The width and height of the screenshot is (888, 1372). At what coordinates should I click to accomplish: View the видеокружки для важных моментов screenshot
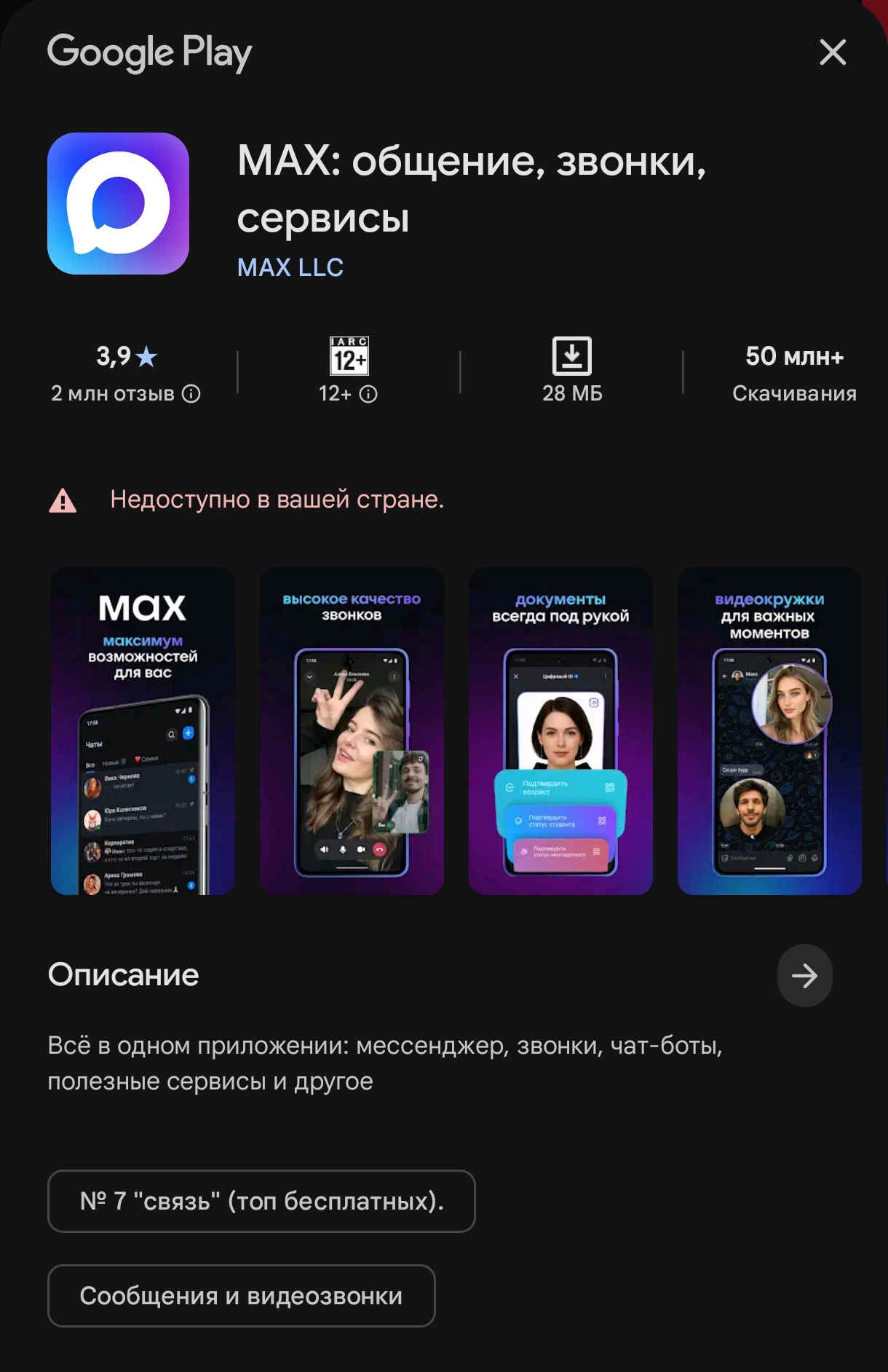click(769, 730)
